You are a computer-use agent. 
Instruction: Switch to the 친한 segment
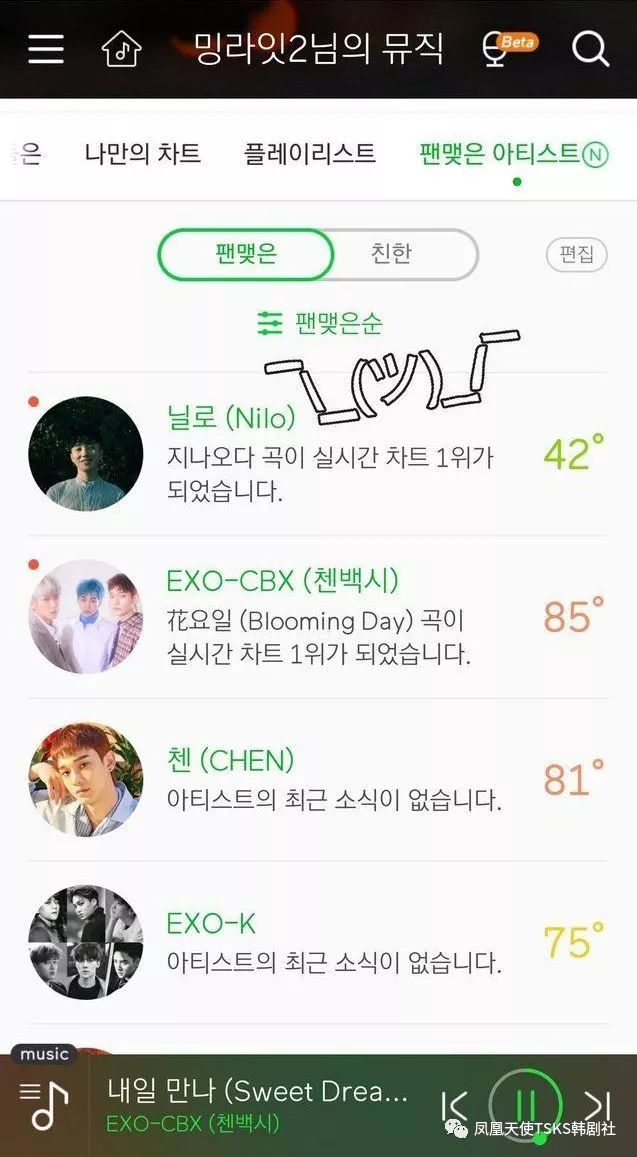click(392, 254)
